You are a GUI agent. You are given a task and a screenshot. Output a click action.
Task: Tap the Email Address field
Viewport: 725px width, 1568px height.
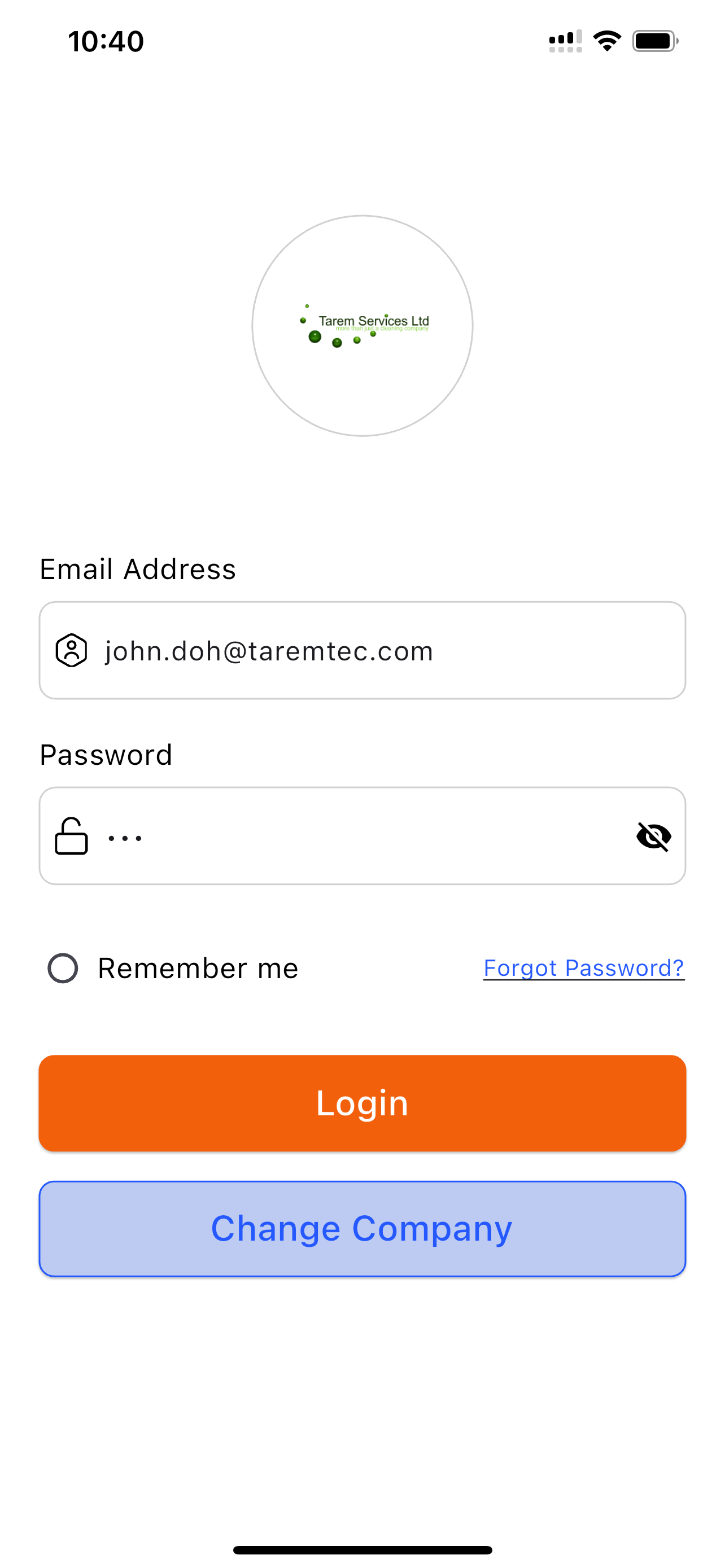(x=362, y=650)
